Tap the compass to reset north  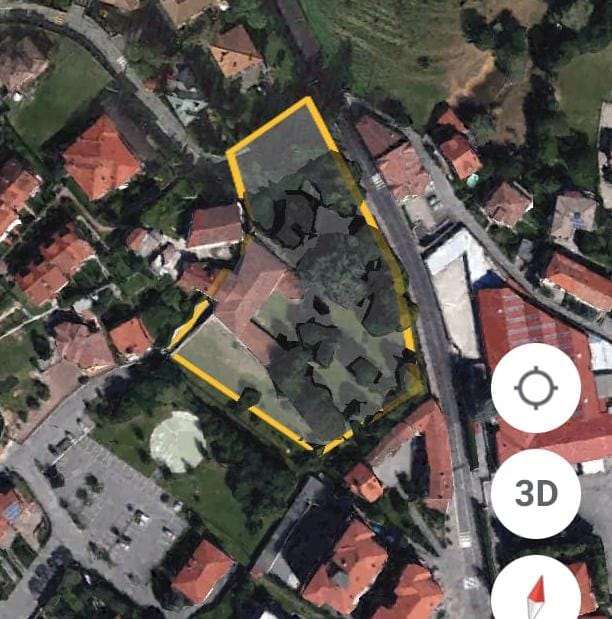[537, 593]
